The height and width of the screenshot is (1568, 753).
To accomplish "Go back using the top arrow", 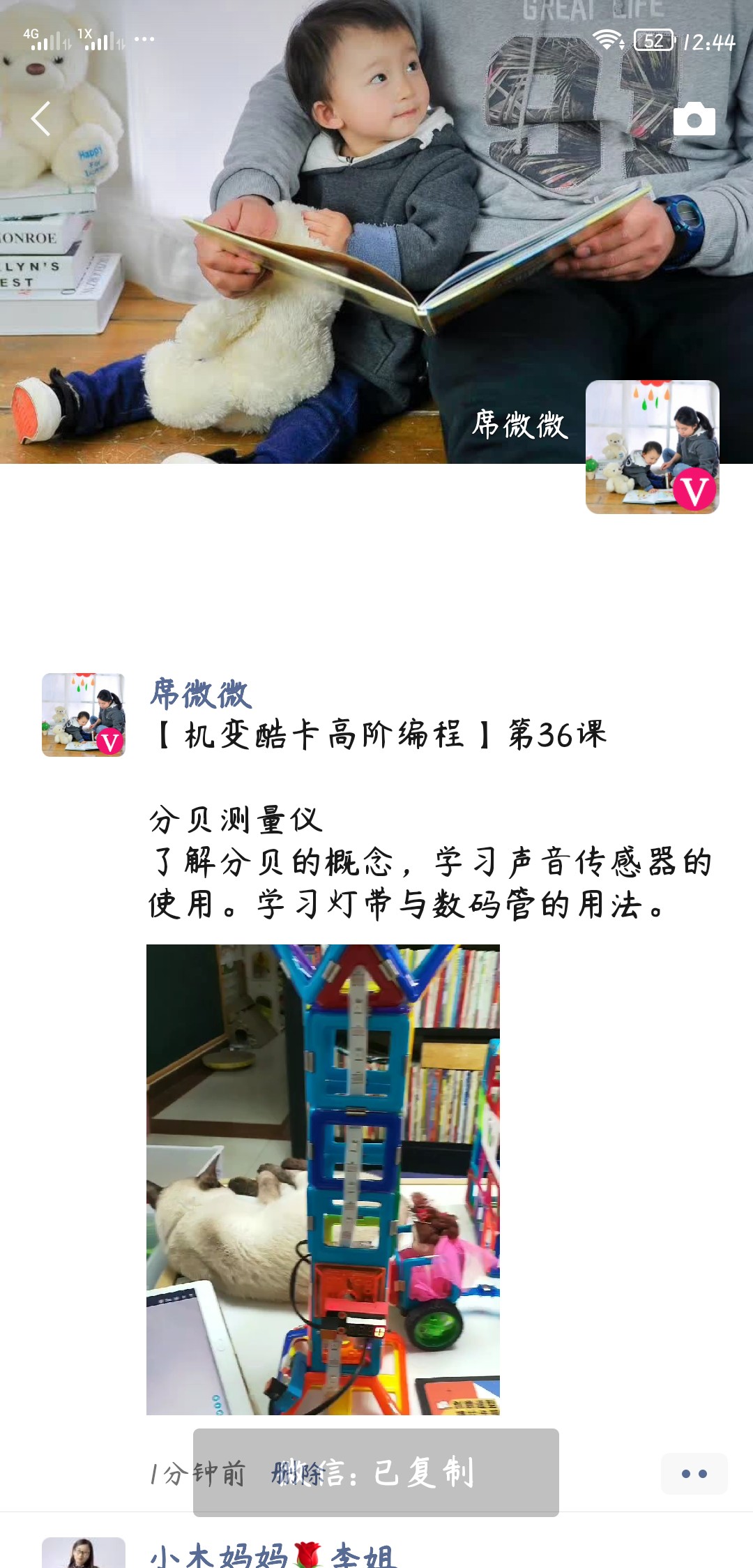I will [x=40, y=119].
